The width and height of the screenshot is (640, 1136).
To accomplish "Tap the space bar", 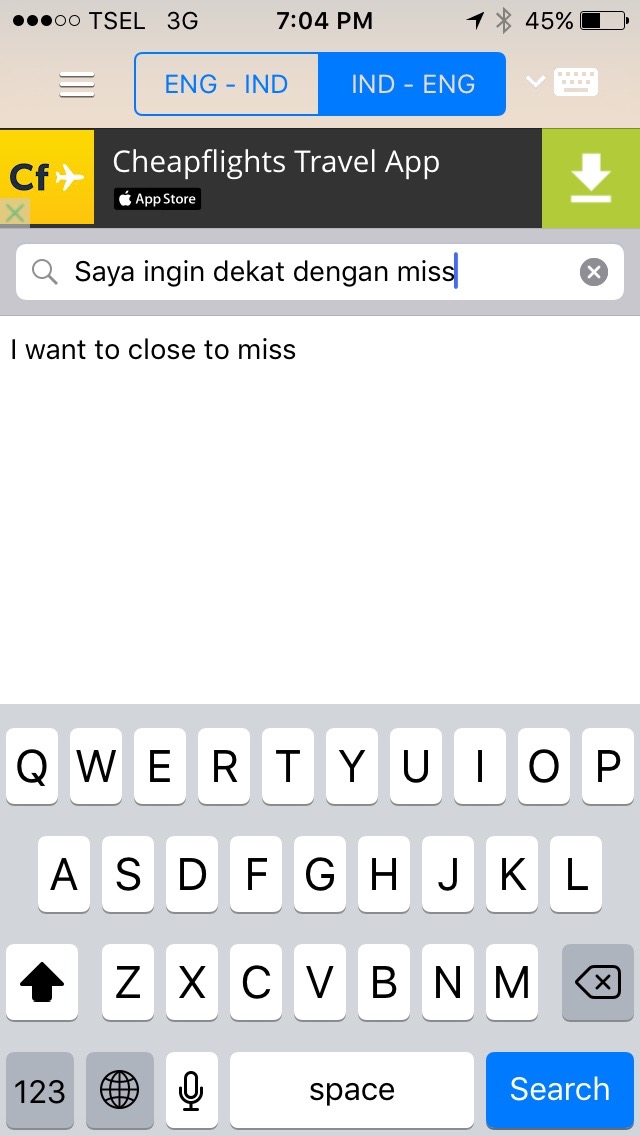I will pyautogui.click(x=352, y=1090).
